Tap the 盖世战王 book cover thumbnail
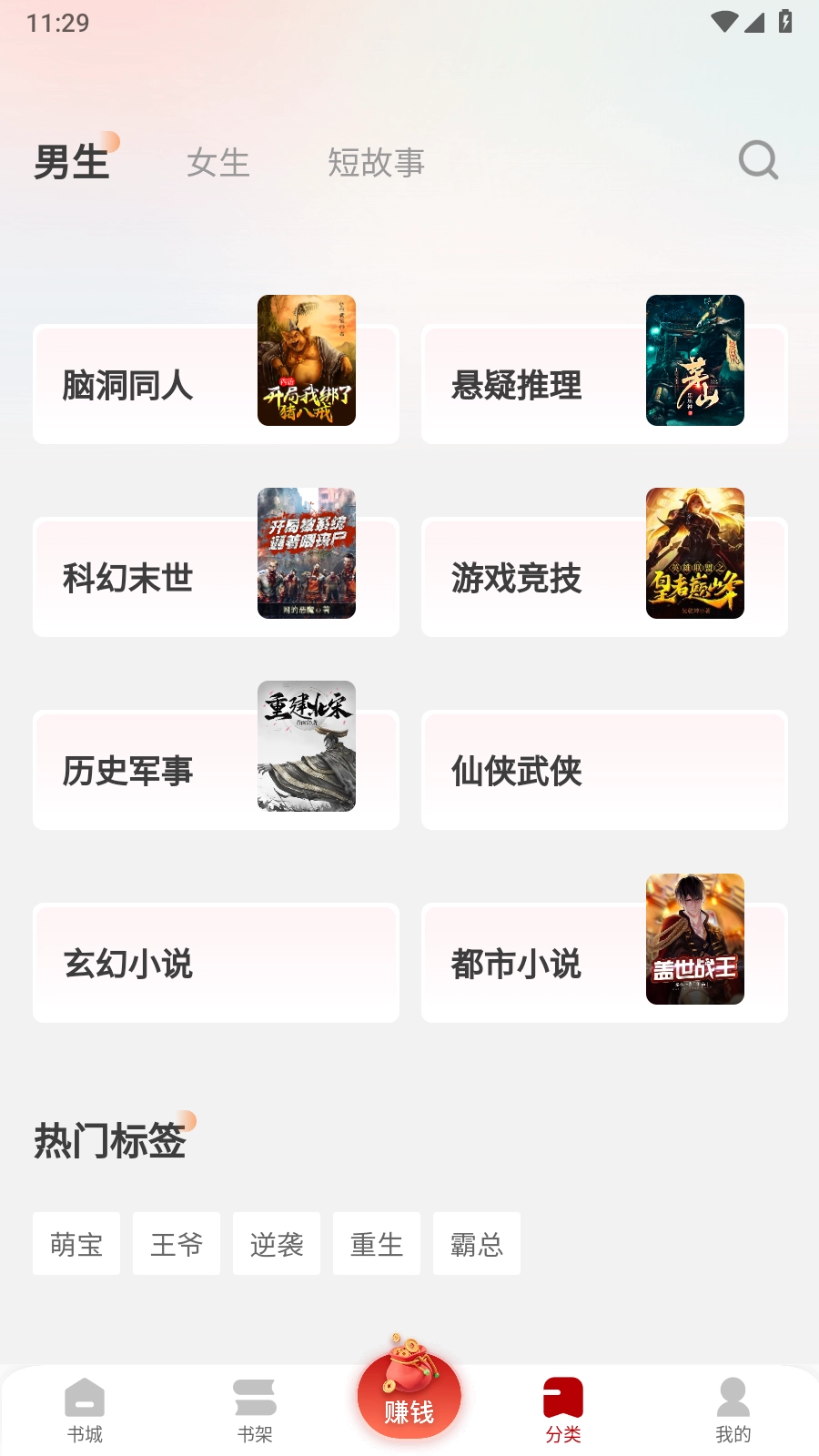 tap(694, 940)
